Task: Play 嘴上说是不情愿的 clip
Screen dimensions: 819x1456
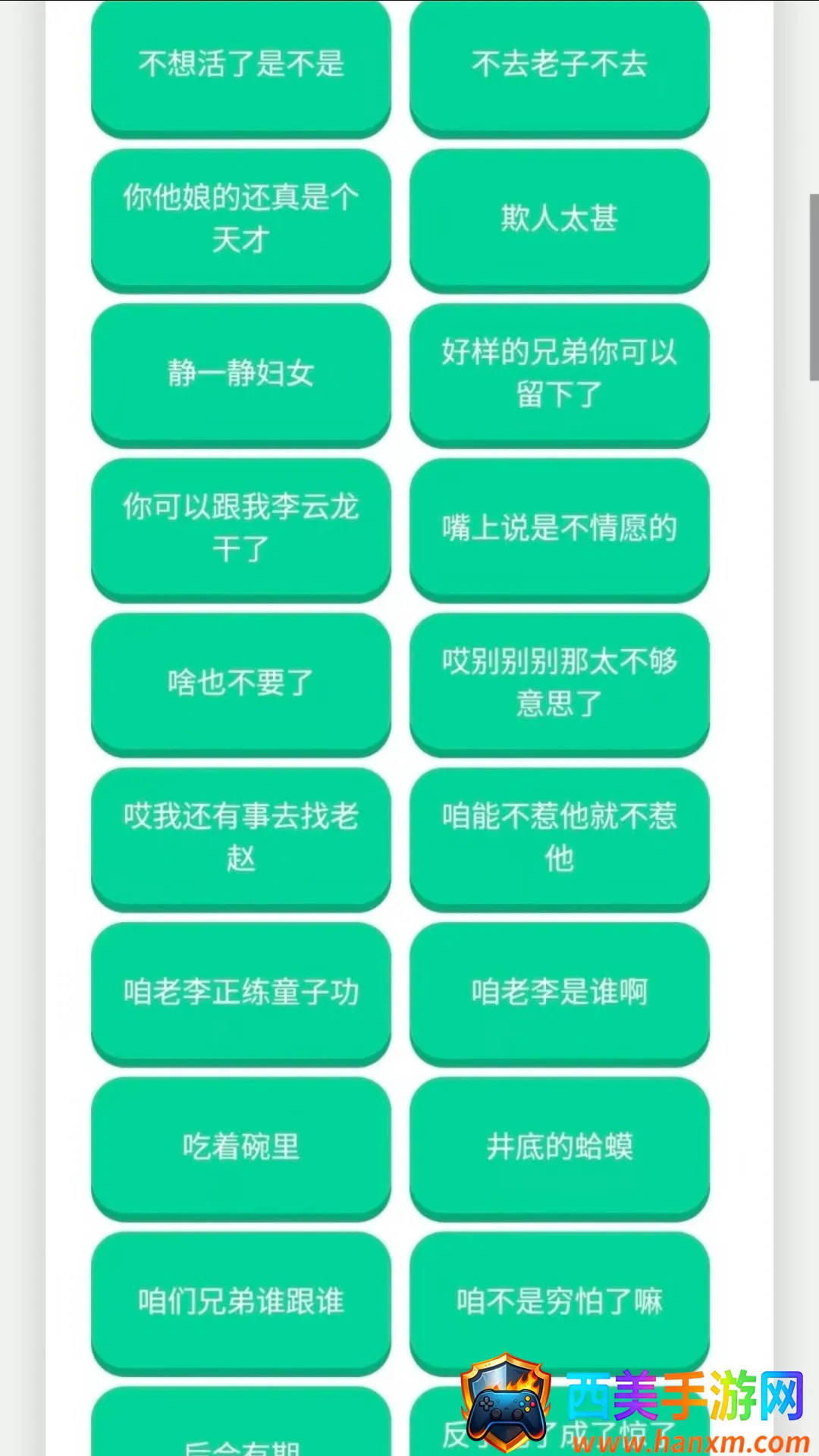Action: [x=560, y=528]
